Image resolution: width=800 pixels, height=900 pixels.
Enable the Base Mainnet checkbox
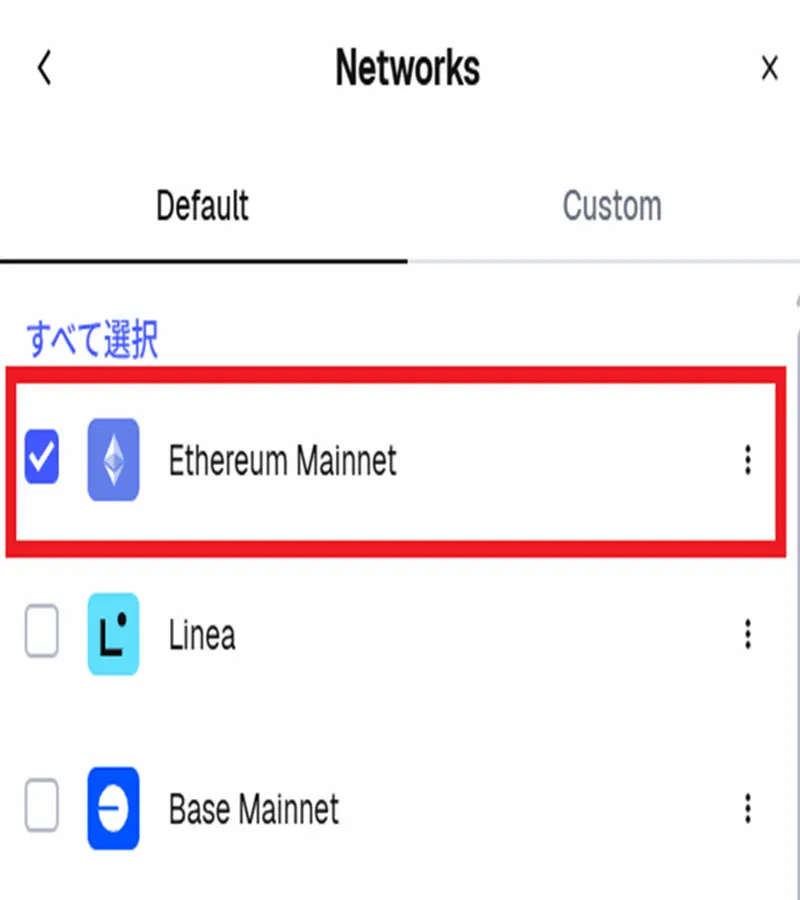coord(41,808)
